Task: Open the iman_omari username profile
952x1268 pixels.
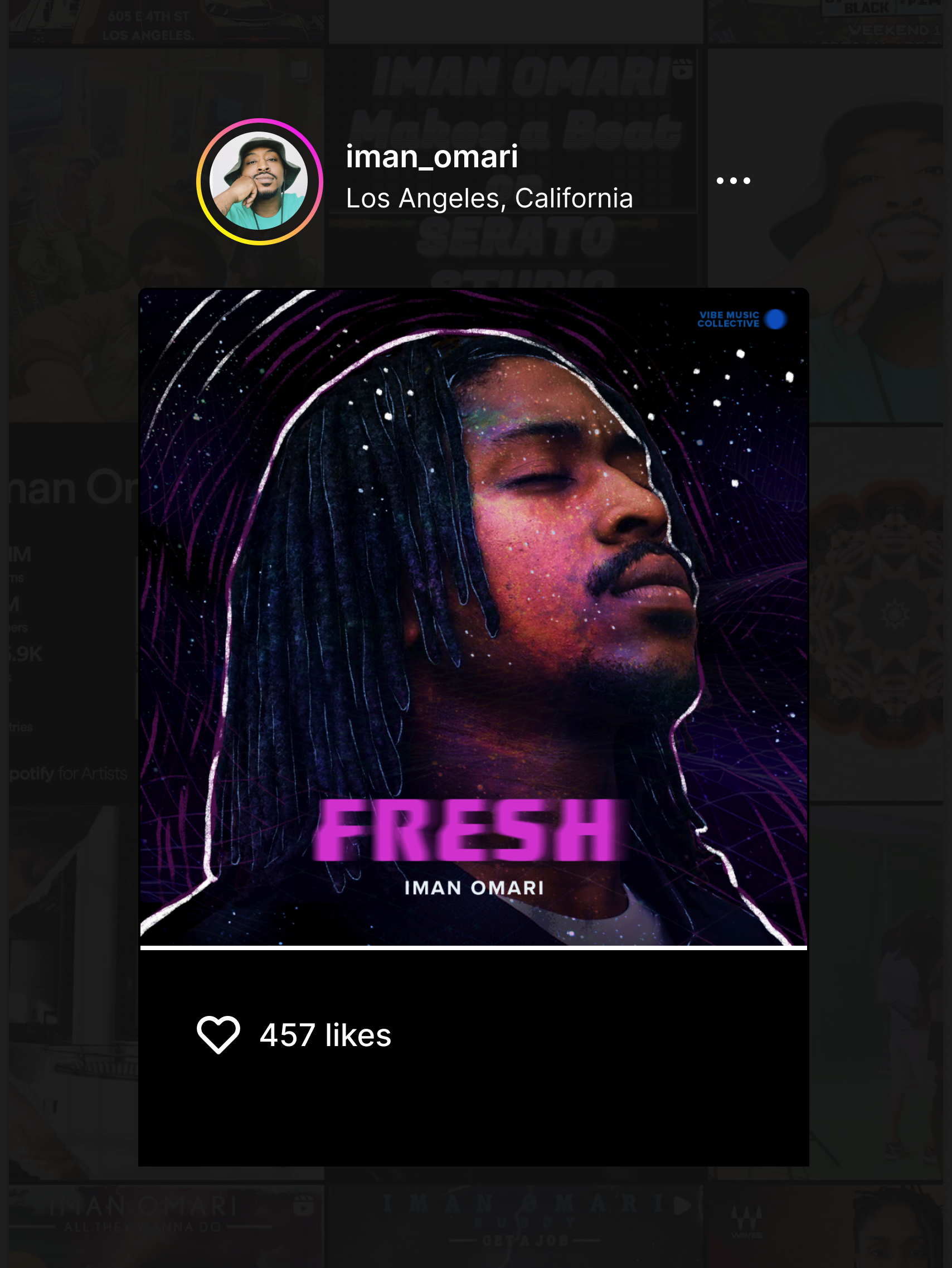Action: click(x=431, y=157)
